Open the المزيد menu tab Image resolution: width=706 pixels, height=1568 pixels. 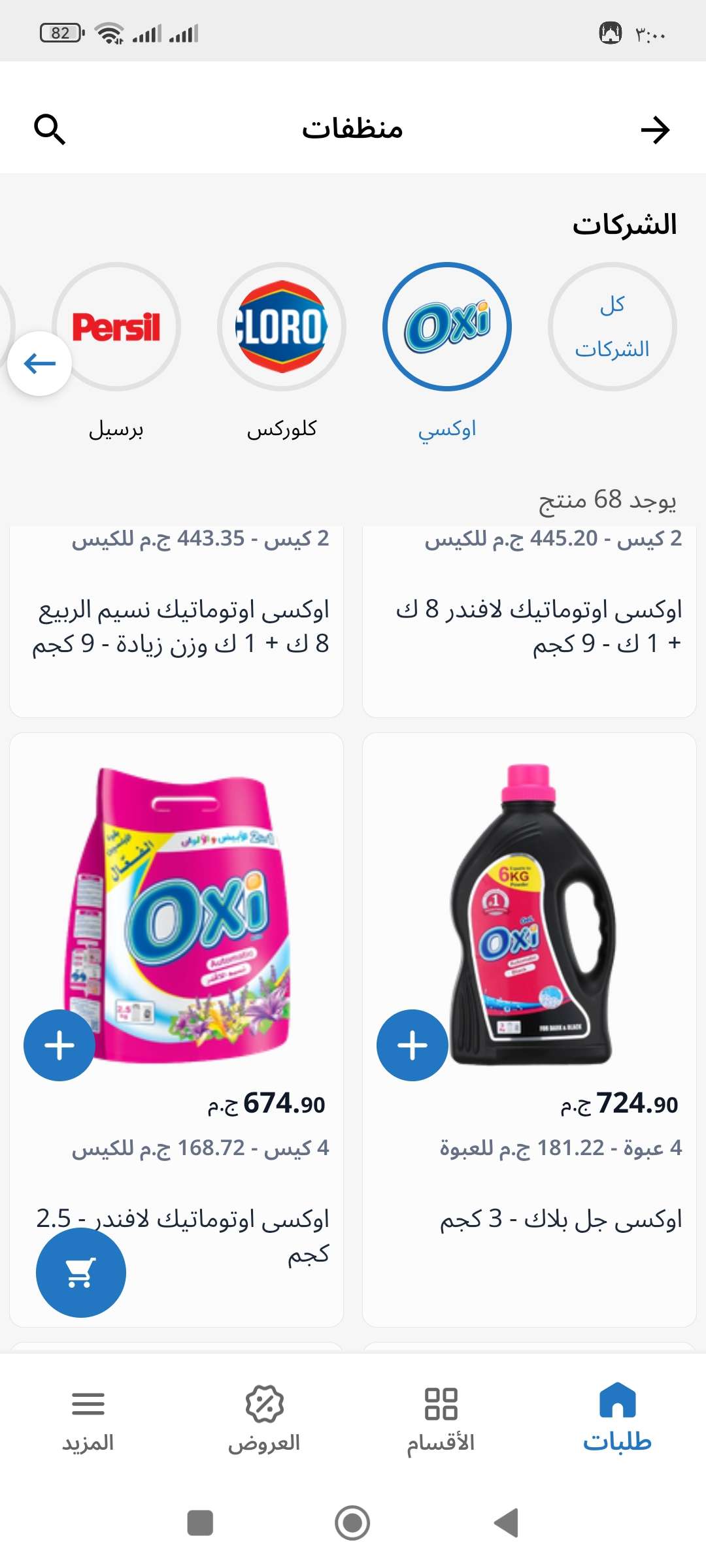(88, 1418)
